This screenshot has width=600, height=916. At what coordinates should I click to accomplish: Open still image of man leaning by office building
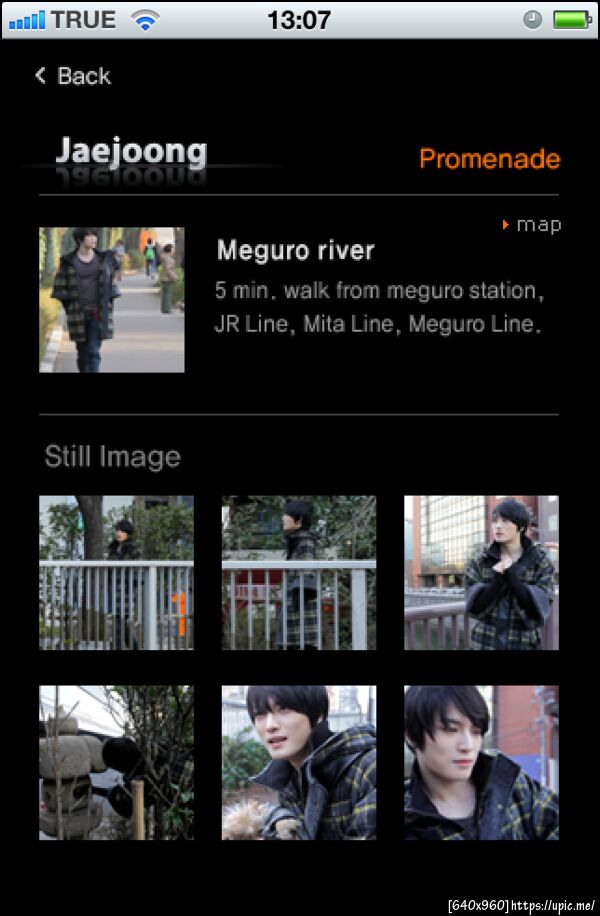pyautogui.click(x=481, y=573)
